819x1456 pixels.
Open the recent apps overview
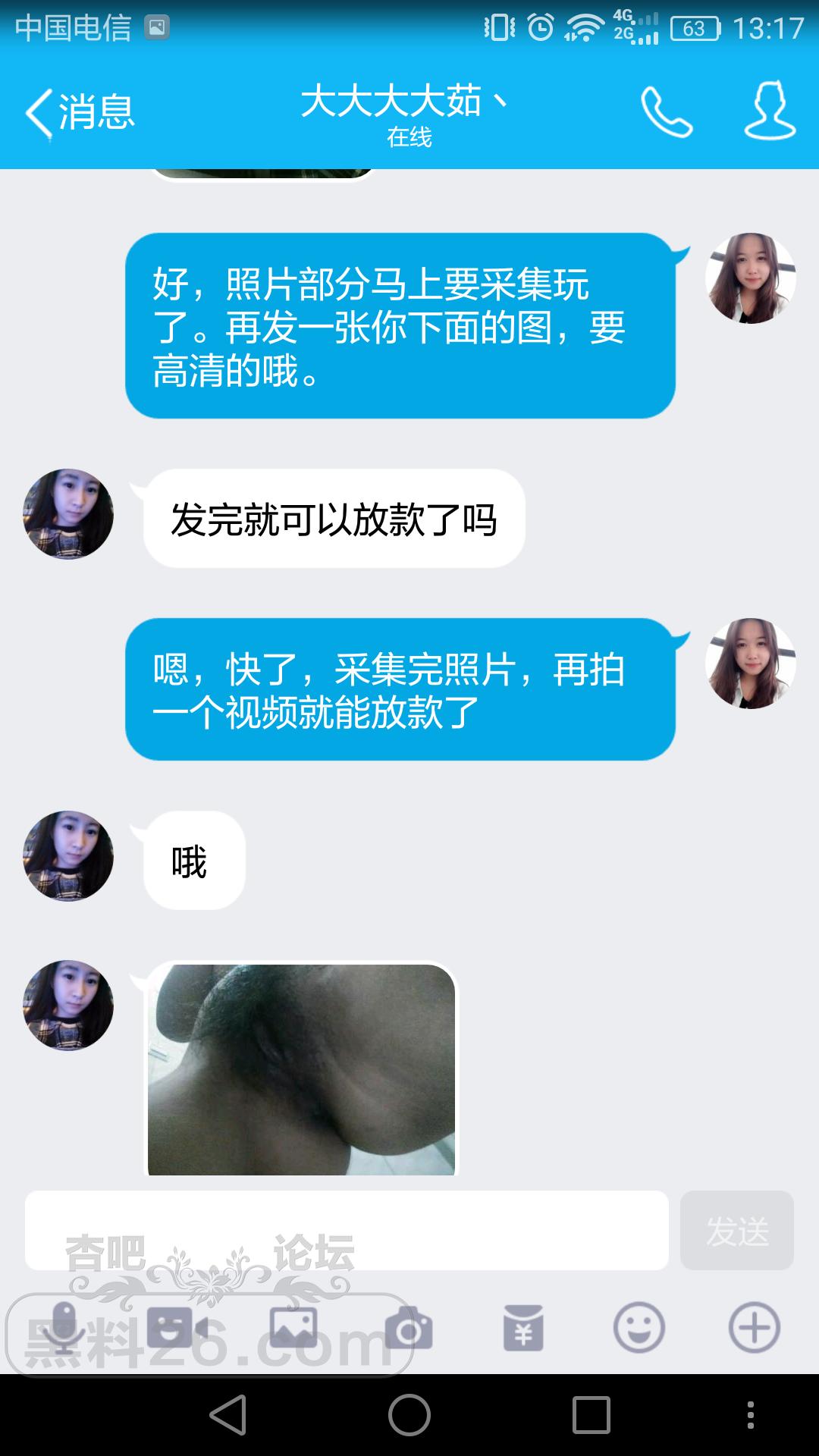[x=591, y=1415]
